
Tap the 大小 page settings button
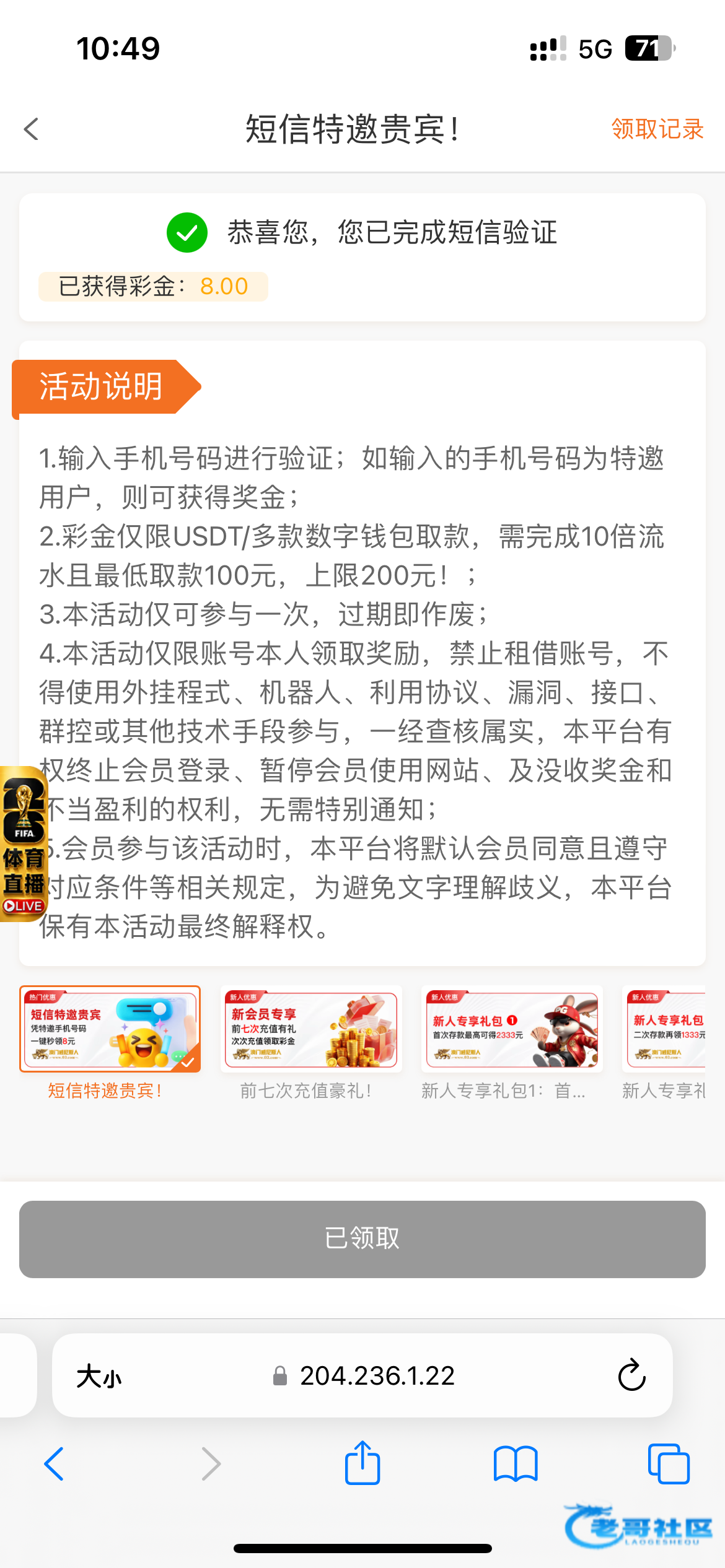pos(99,1377)
